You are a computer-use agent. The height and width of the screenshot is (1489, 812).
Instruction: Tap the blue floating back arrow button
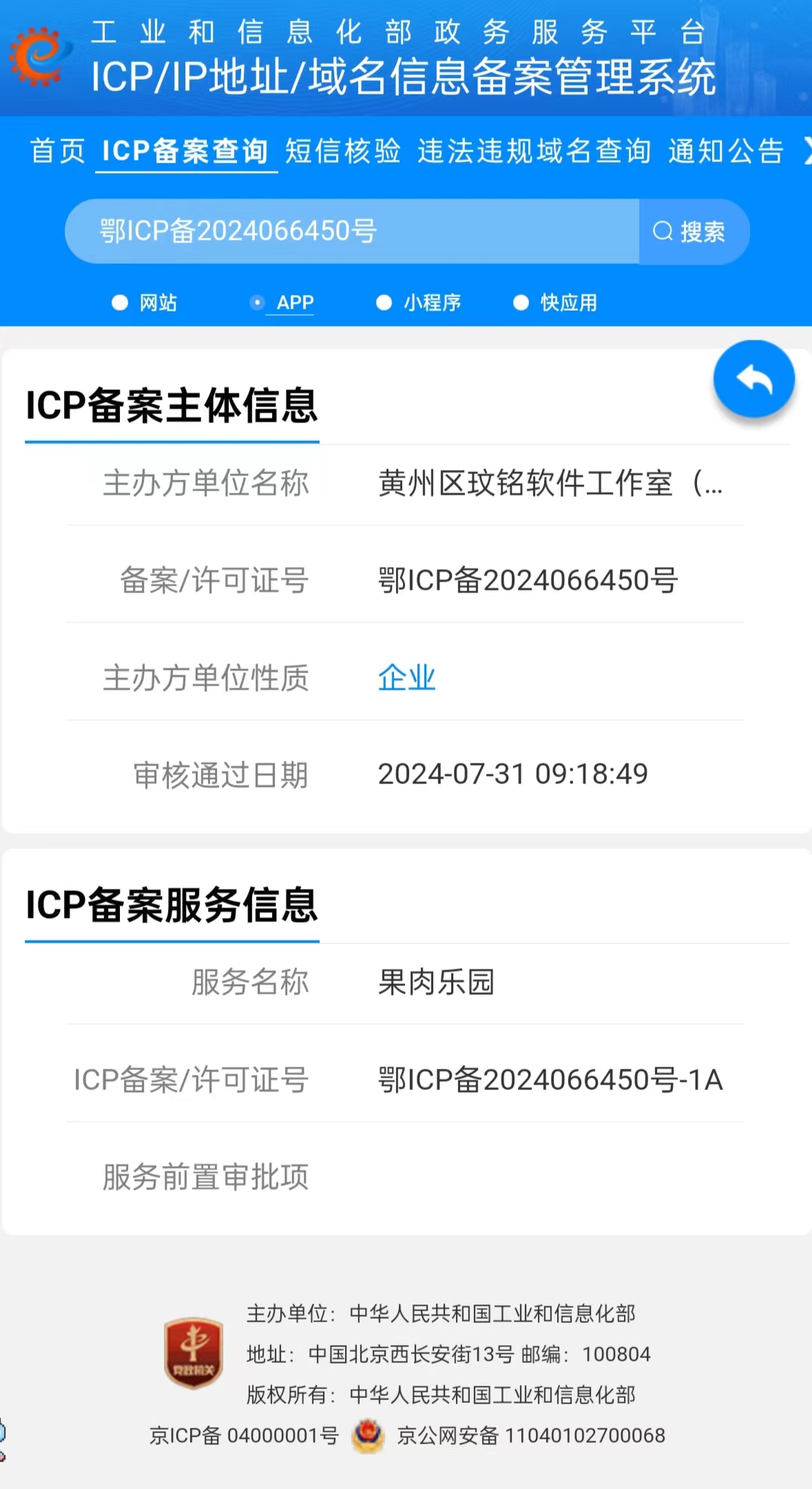(x=754, y=379)
